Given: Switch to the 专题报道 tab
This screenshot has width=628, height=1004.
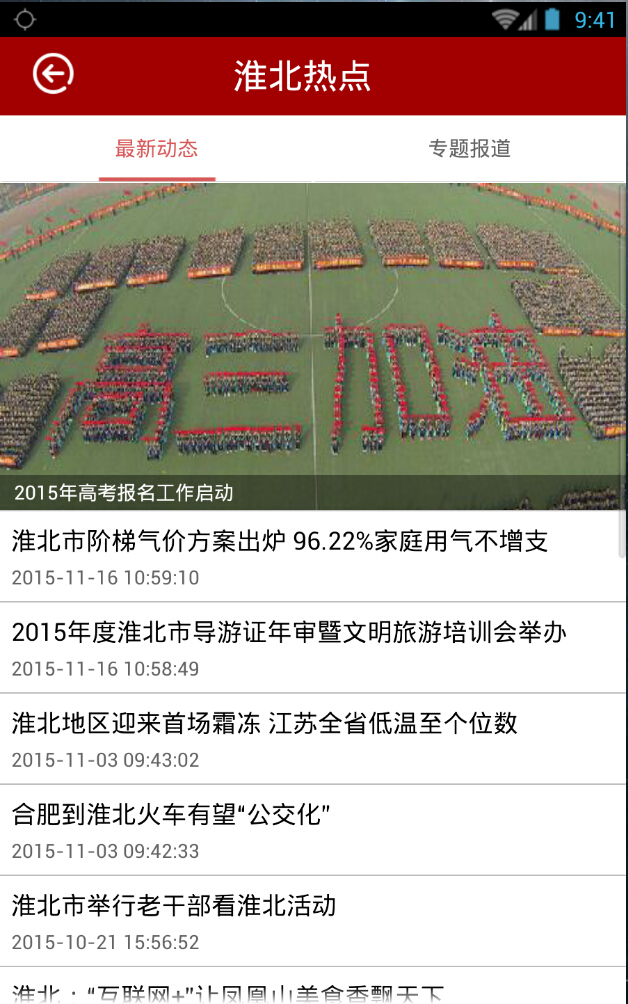Looking at the screenshot, I should (x=470, y=149).
